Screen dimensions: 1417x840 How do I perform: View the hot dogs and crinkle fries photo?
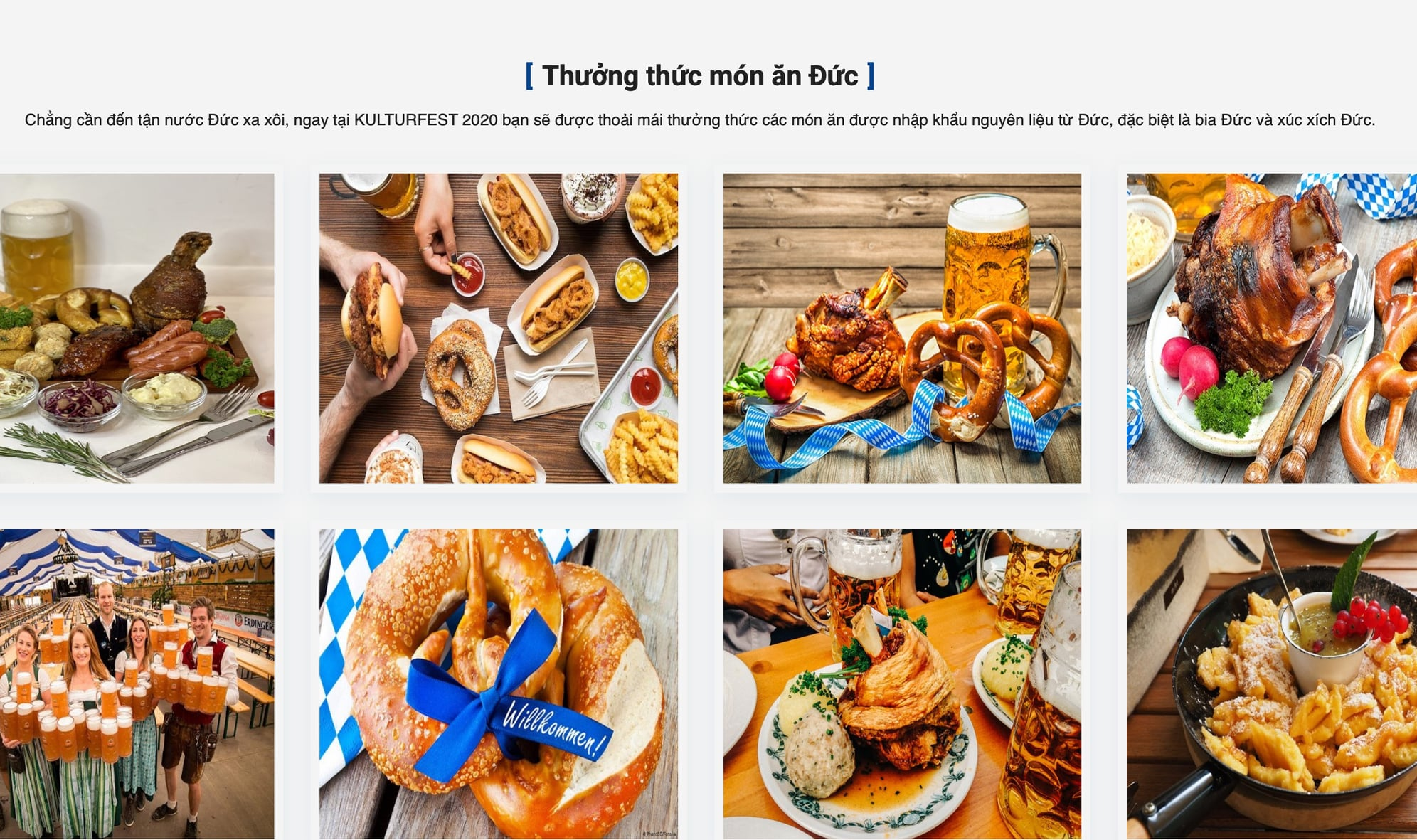[x=498, y=328]
